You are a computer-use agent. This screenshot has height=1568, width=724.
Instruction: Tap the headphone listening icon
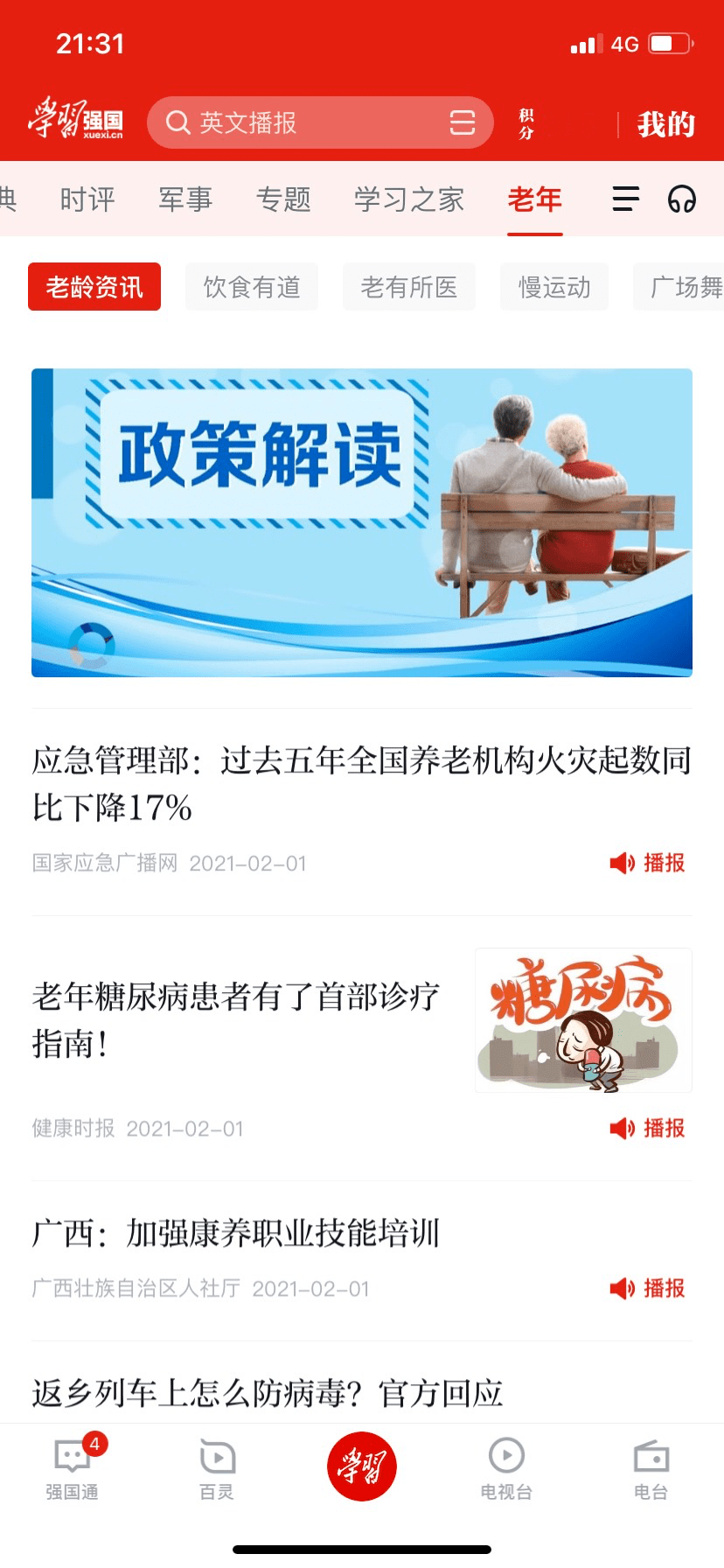[683, 199]
